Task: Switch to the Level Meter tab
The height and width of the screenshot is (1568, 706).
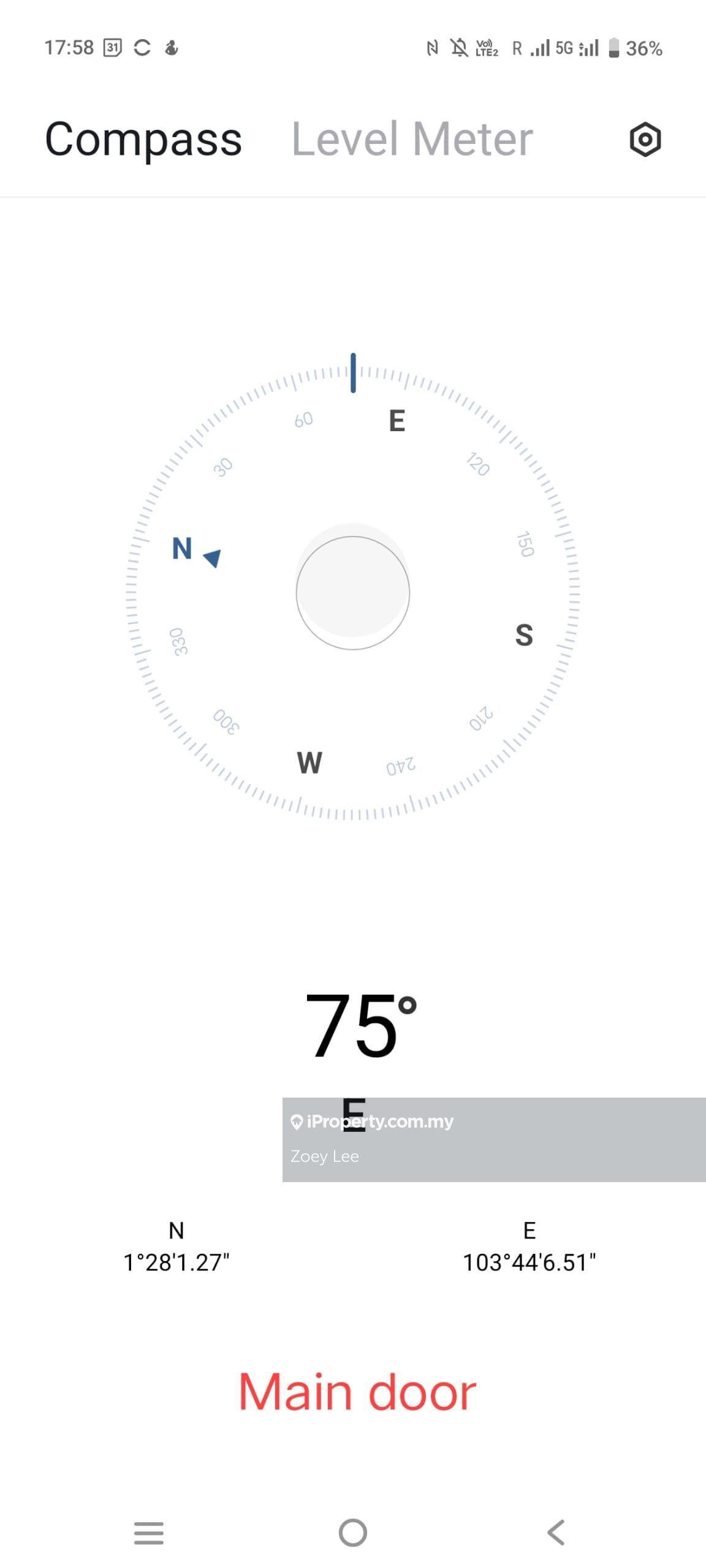Action: click(x=412, y=139)
